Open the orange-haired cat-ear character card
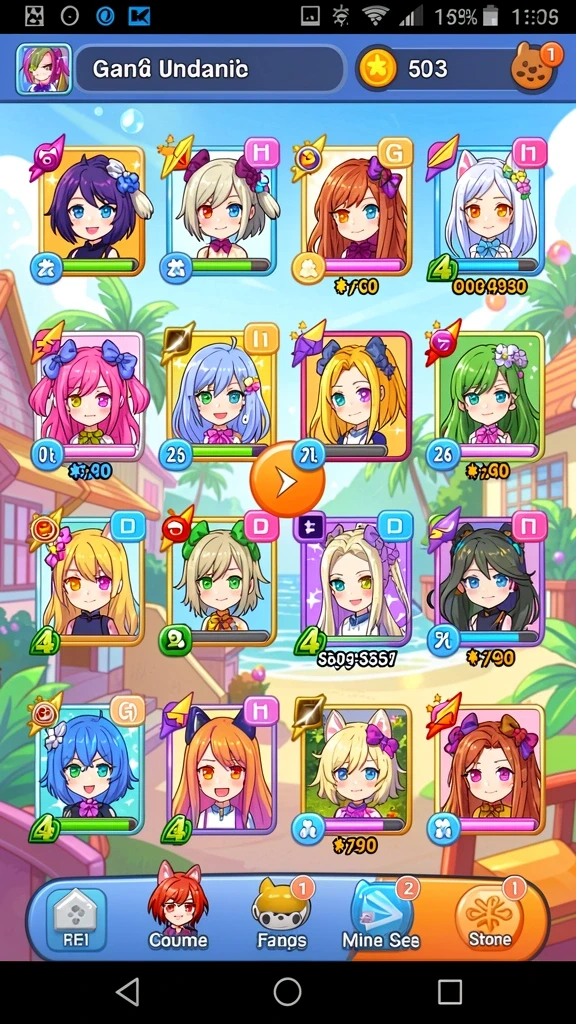 click(x=221, y=769)
